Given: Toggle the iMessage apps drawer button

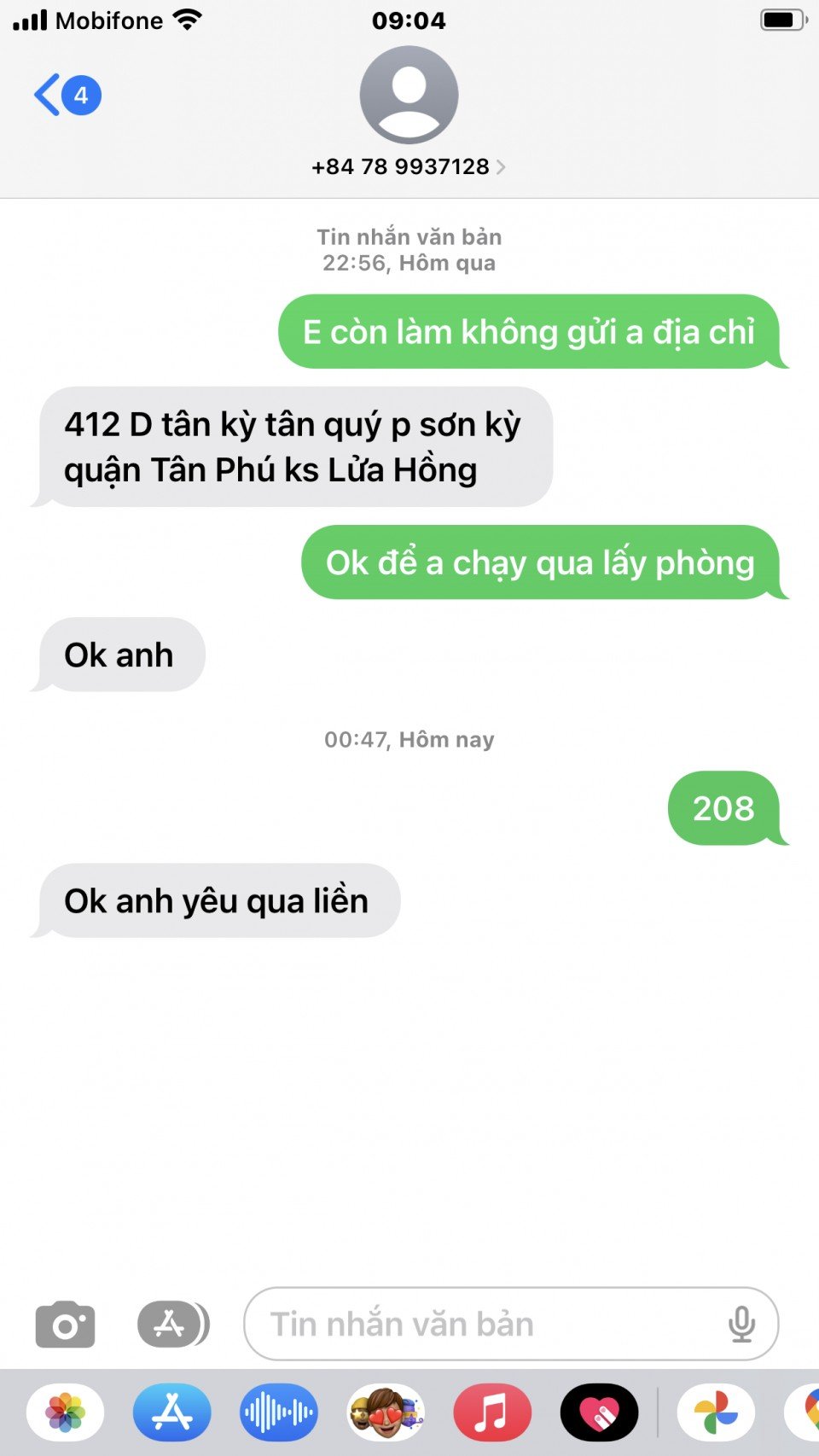Looking at the screenshot, I should tap(173, 1325).
